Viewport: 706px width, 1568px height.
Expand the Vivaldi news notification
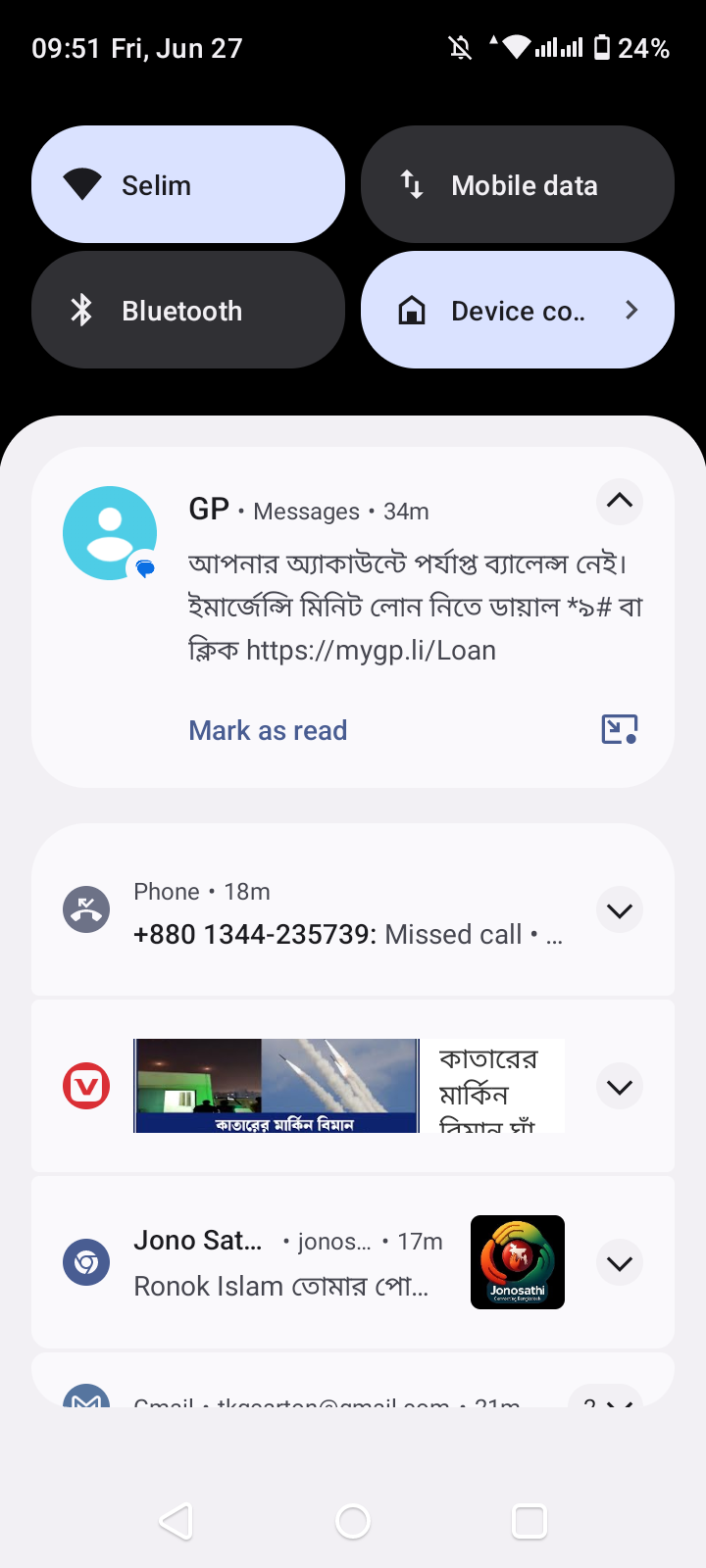click(x=620, y=1087)
